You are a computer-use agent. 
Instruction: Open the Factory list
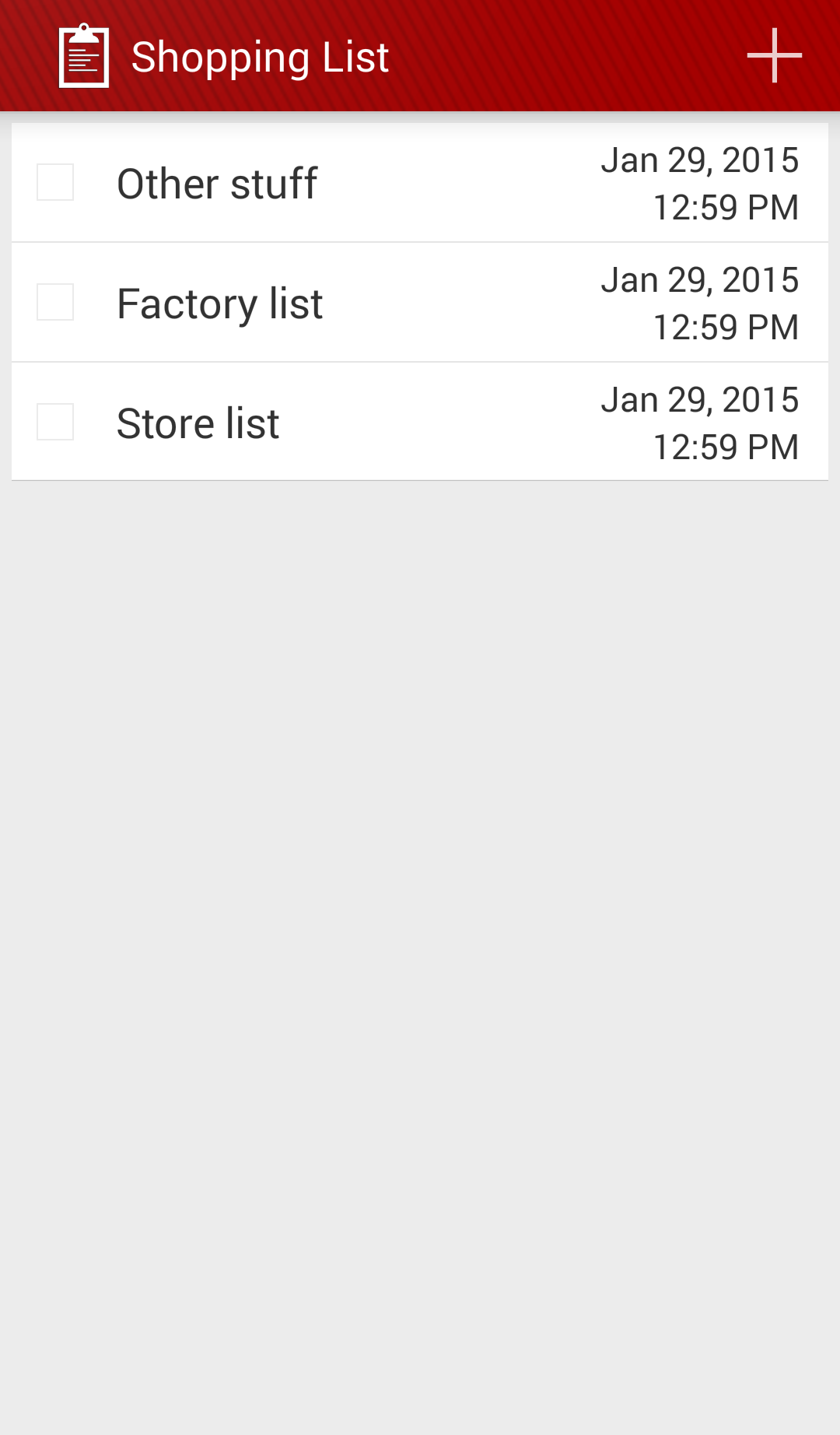click(220, 303)
